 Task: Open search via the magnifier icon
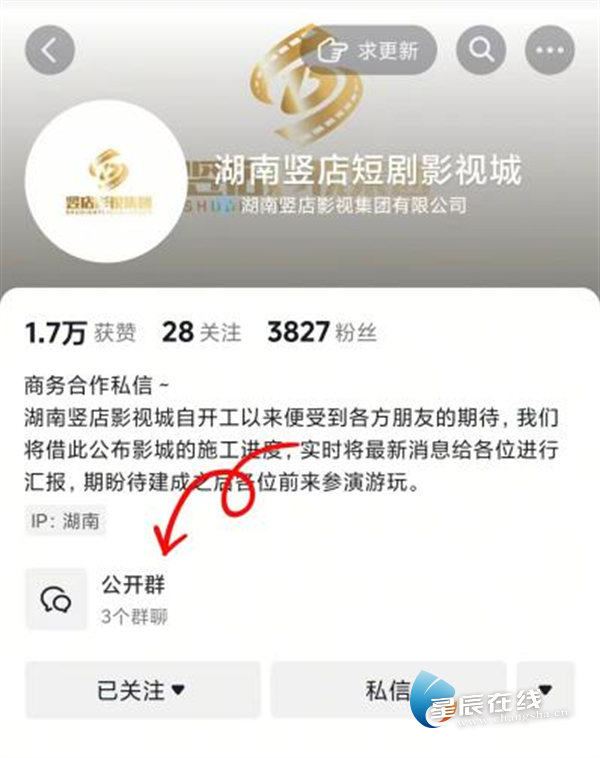tap(482, 50)
